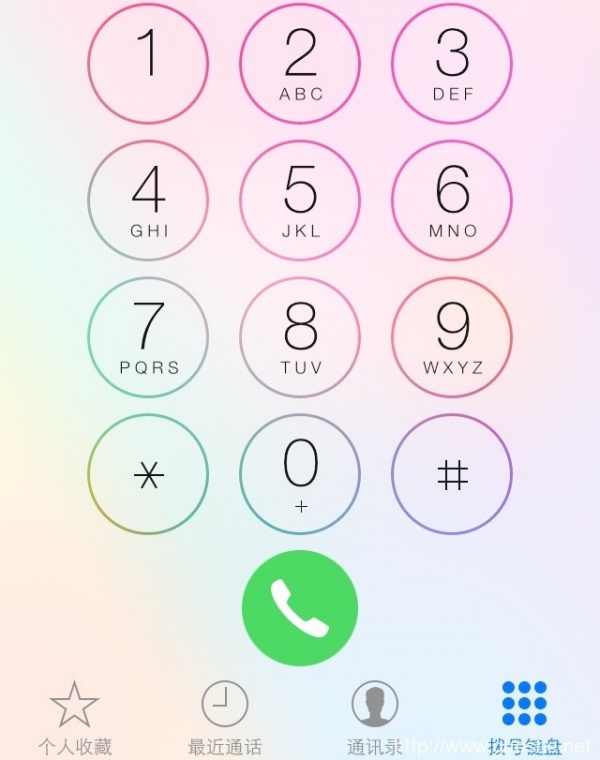Tap the 4 GHI key
The width and height of the screenshot is (600, 760).
click(148, 200)
